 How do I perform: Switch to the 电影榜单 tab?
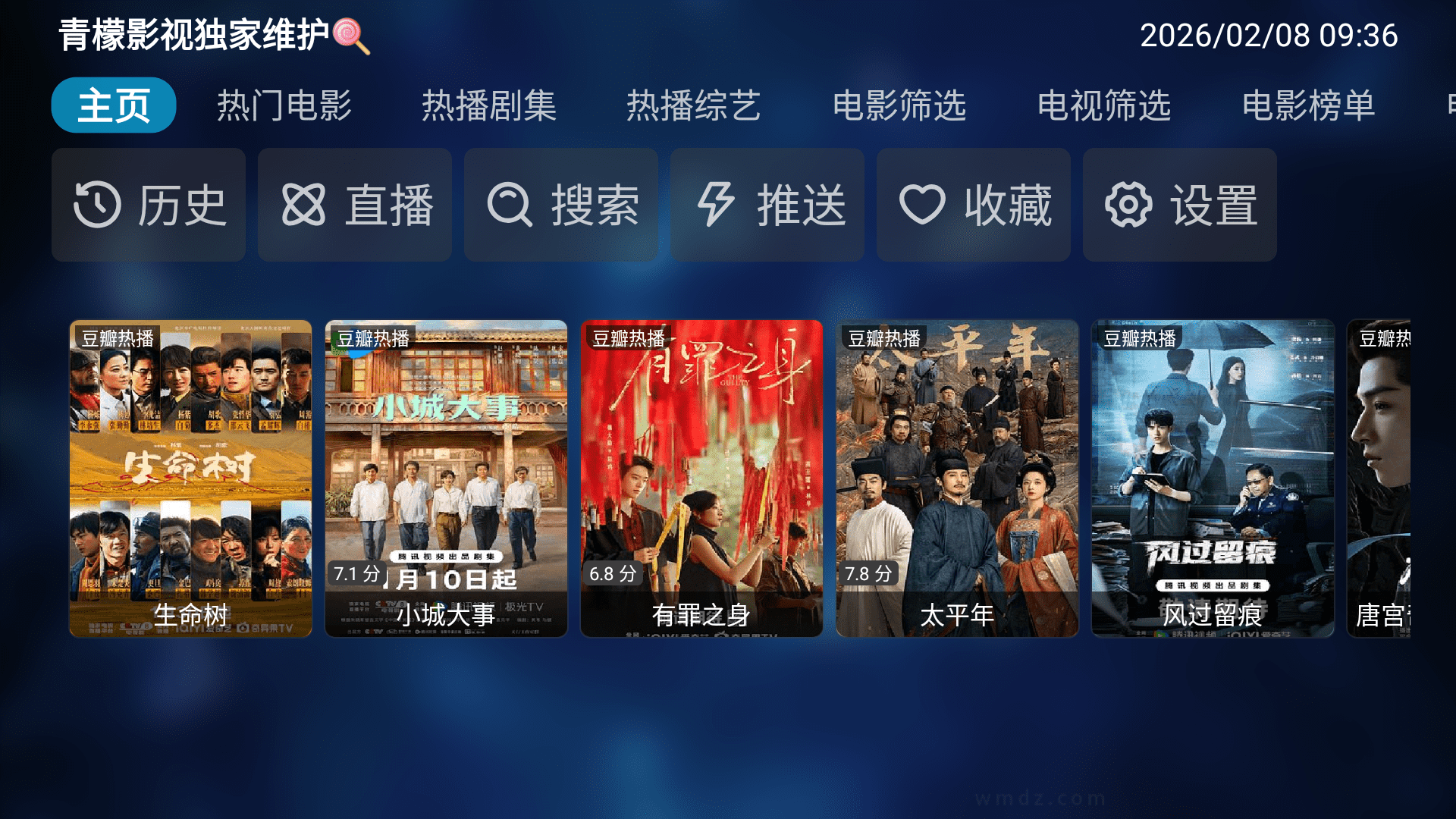click(x=1309, y=105)
